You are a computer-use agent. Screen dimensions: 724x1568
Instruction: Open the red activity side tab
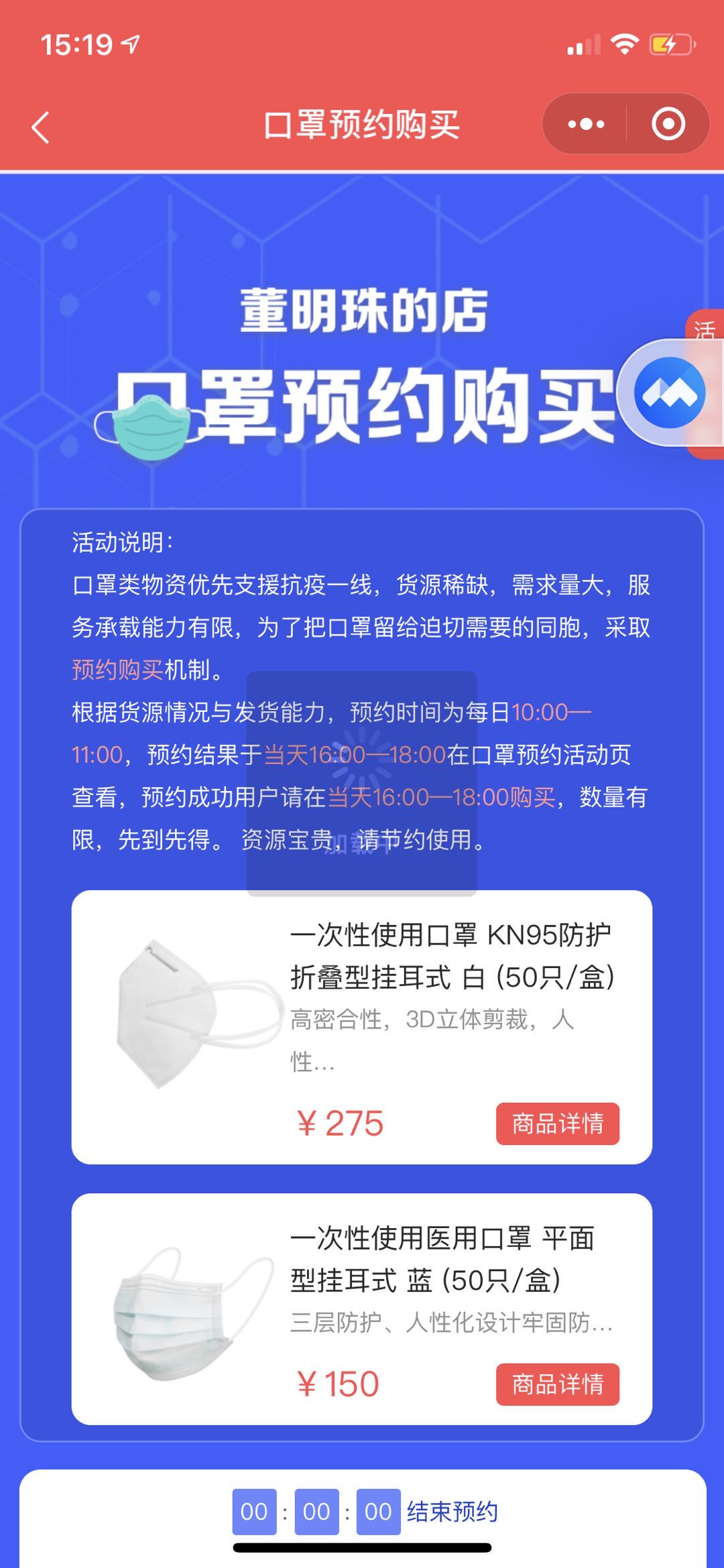coord(705,327)
